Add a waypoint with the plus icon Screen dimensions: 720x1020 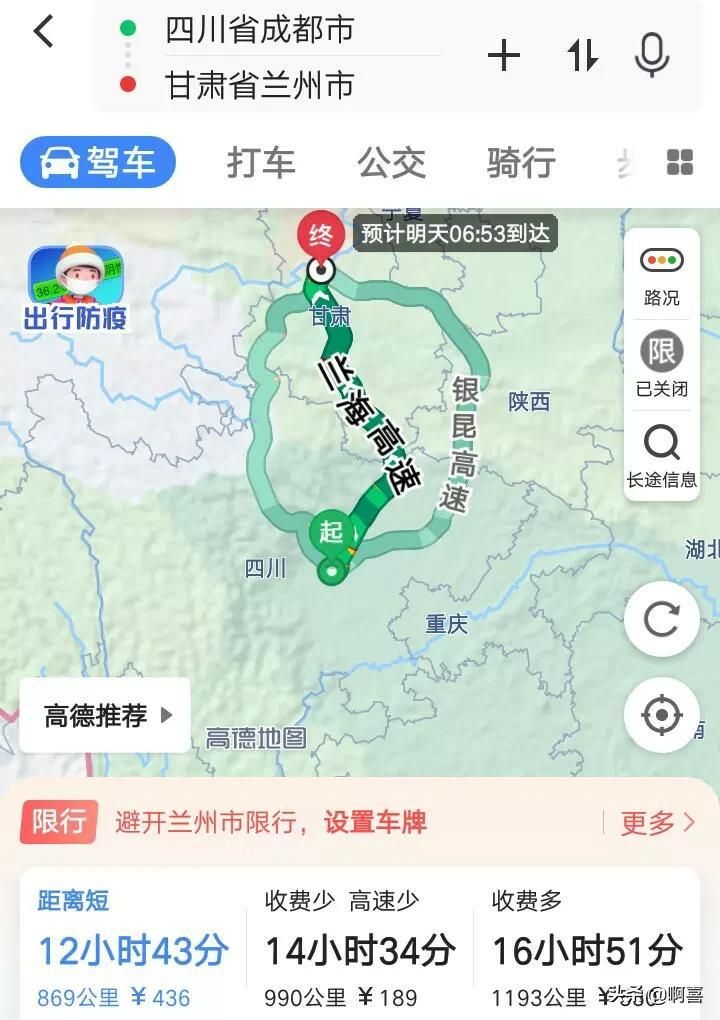click(x=504, y=56)
